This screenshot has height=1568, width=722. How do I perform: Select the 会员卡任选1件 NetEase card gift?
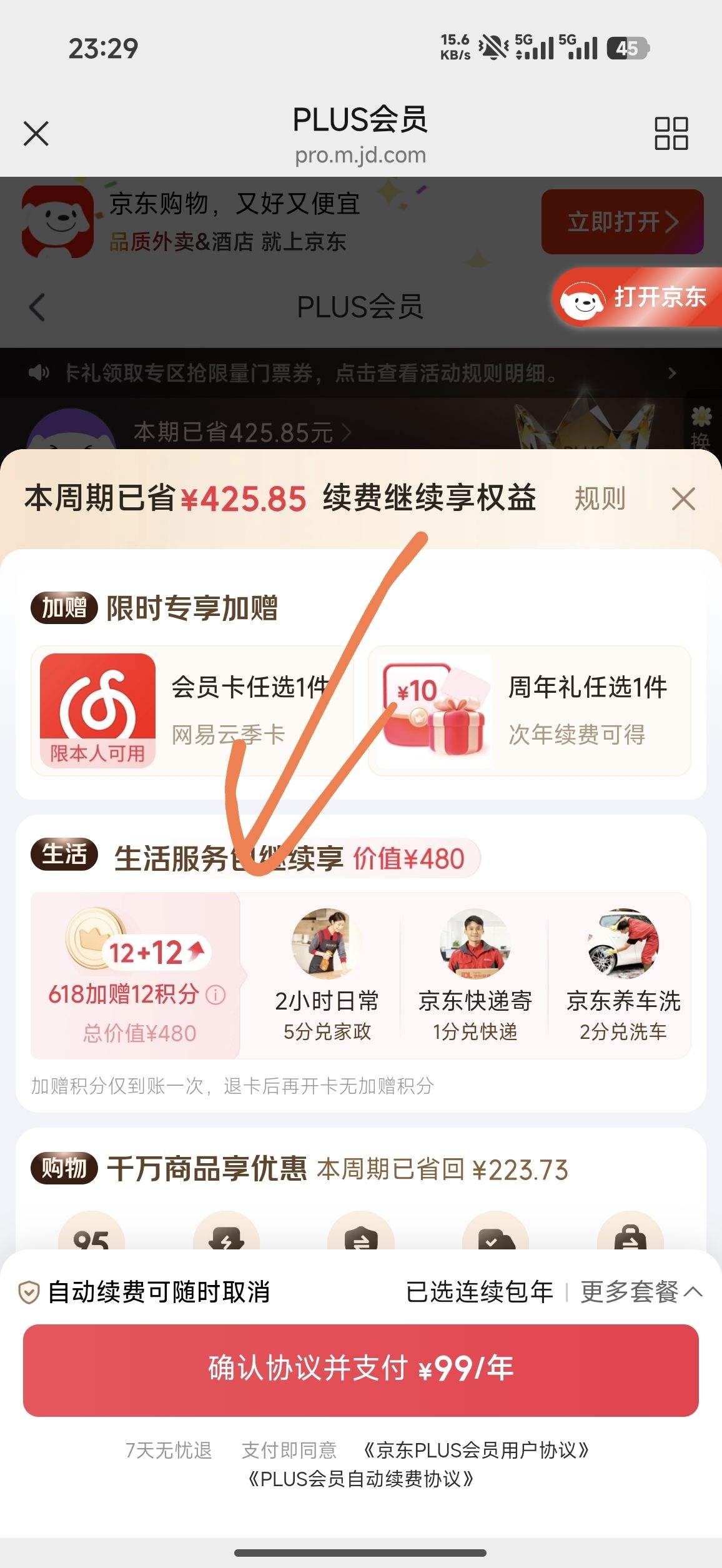192,711
